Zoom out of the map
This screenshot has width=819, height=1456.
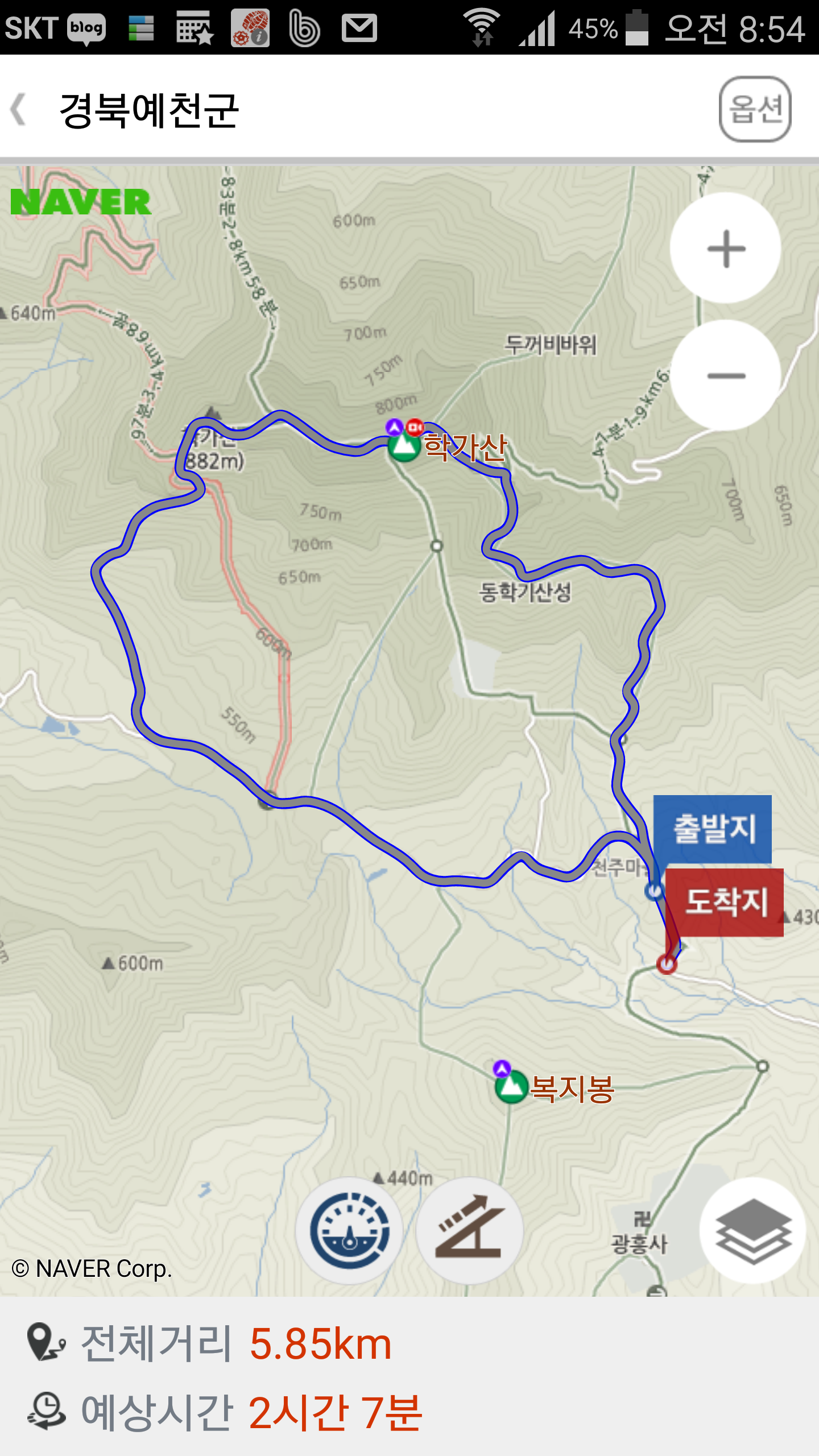pyautogui.click(x=726, y=375)
